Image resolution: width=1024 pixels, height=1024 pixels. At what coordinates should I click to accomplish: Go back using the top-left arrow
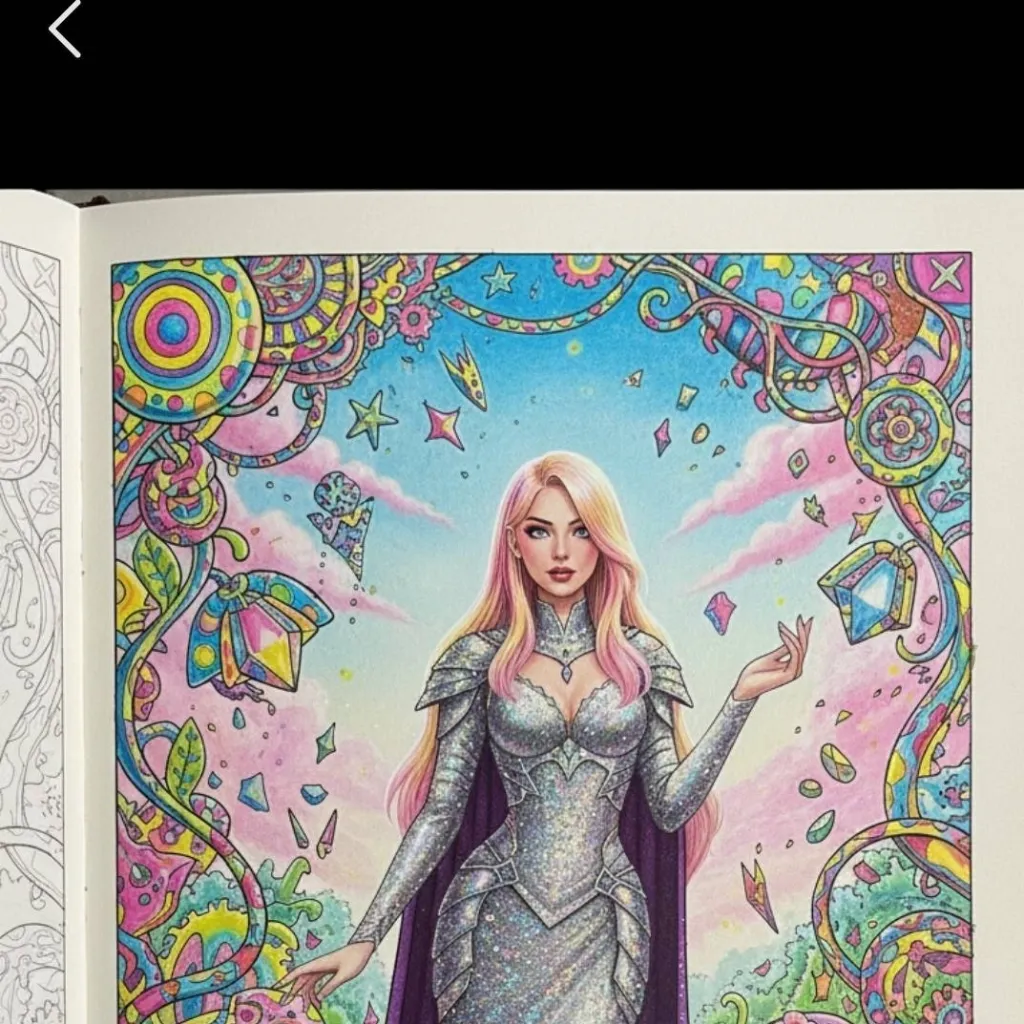(64, 28)
